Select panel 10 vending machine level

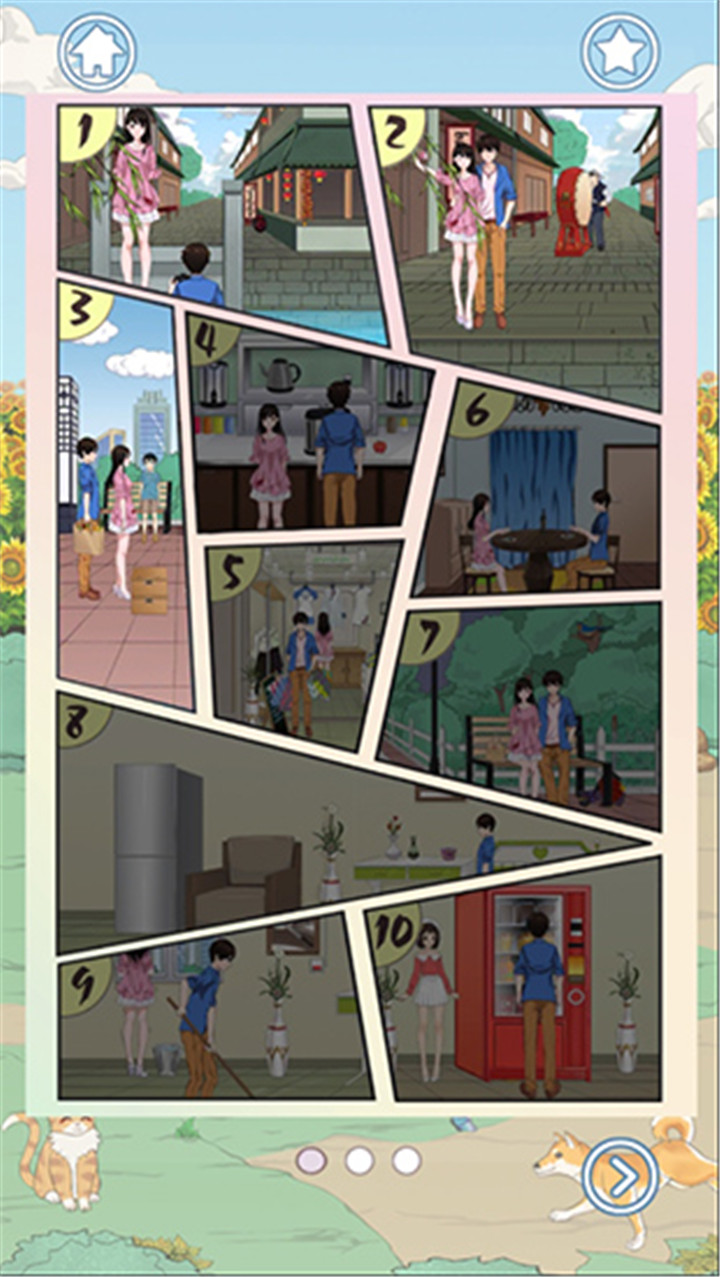pos(515,985)
